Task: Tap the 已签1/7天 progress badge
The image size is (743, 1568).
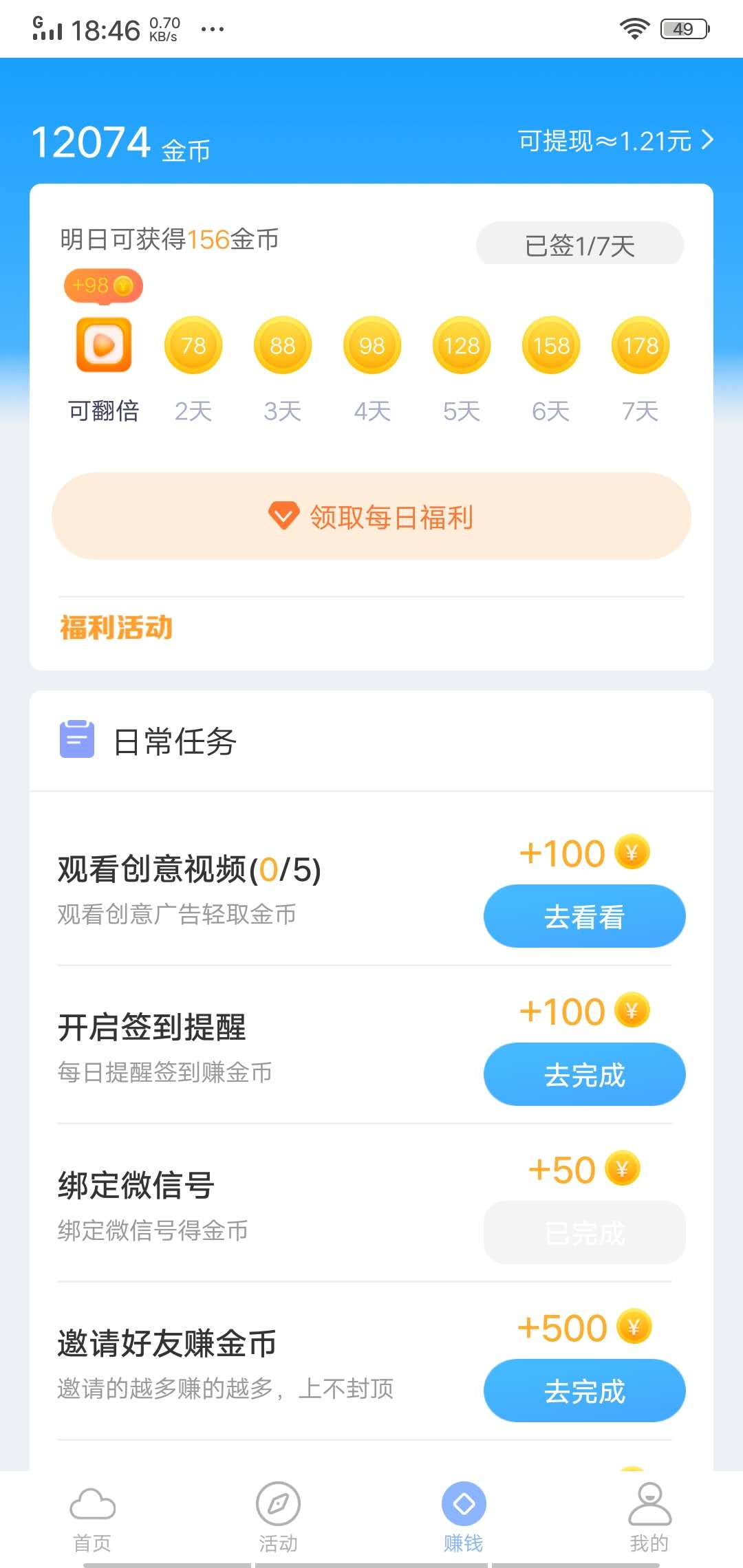Action: pos(580,243)
